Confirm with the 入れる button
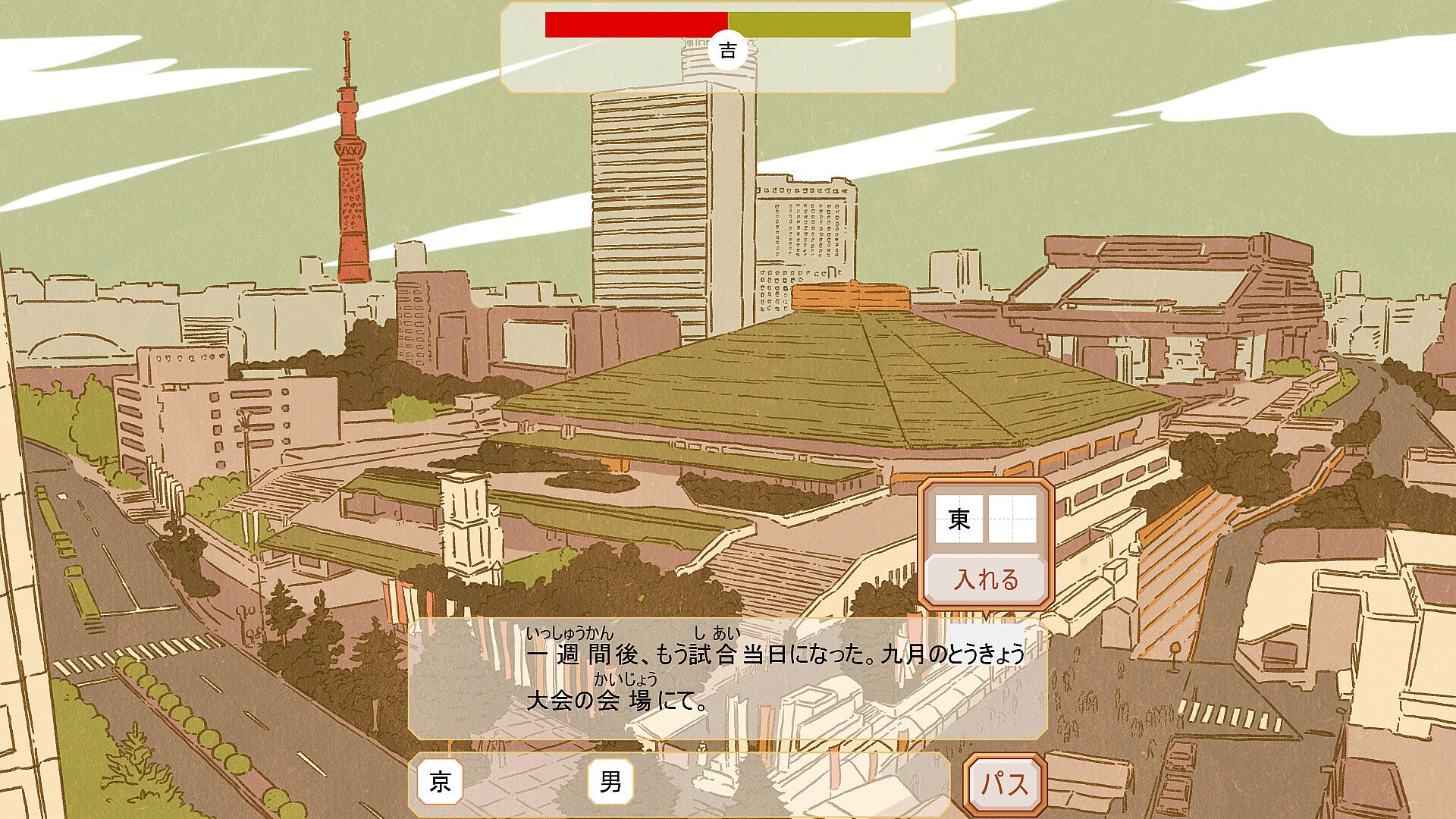1456x819 pixels. pos(986,580)
